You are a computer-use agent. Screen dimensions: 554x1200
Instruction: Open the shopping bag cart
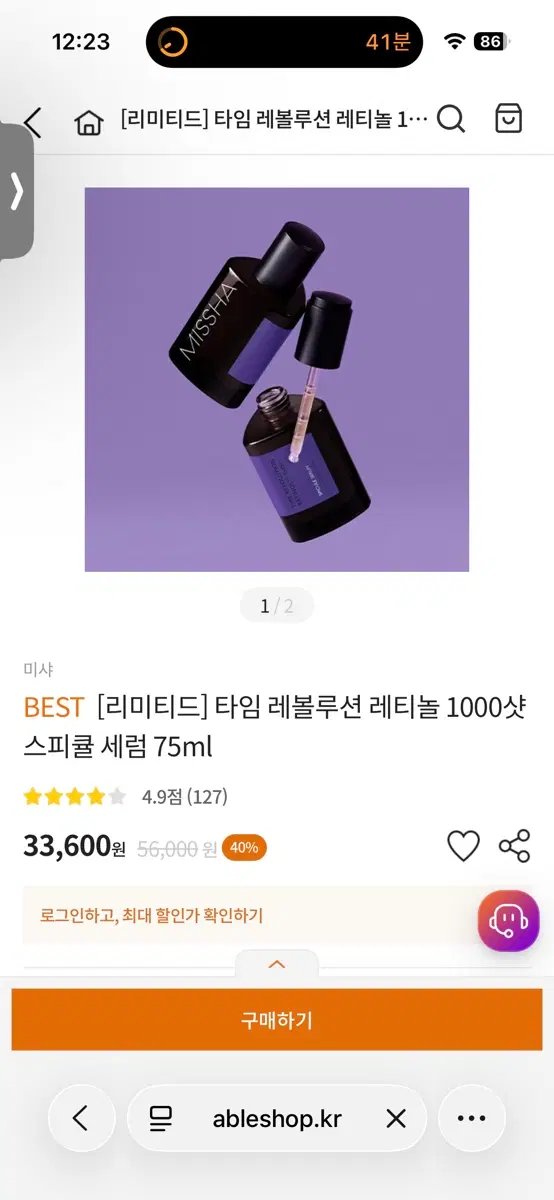click(x=509, y=119)
